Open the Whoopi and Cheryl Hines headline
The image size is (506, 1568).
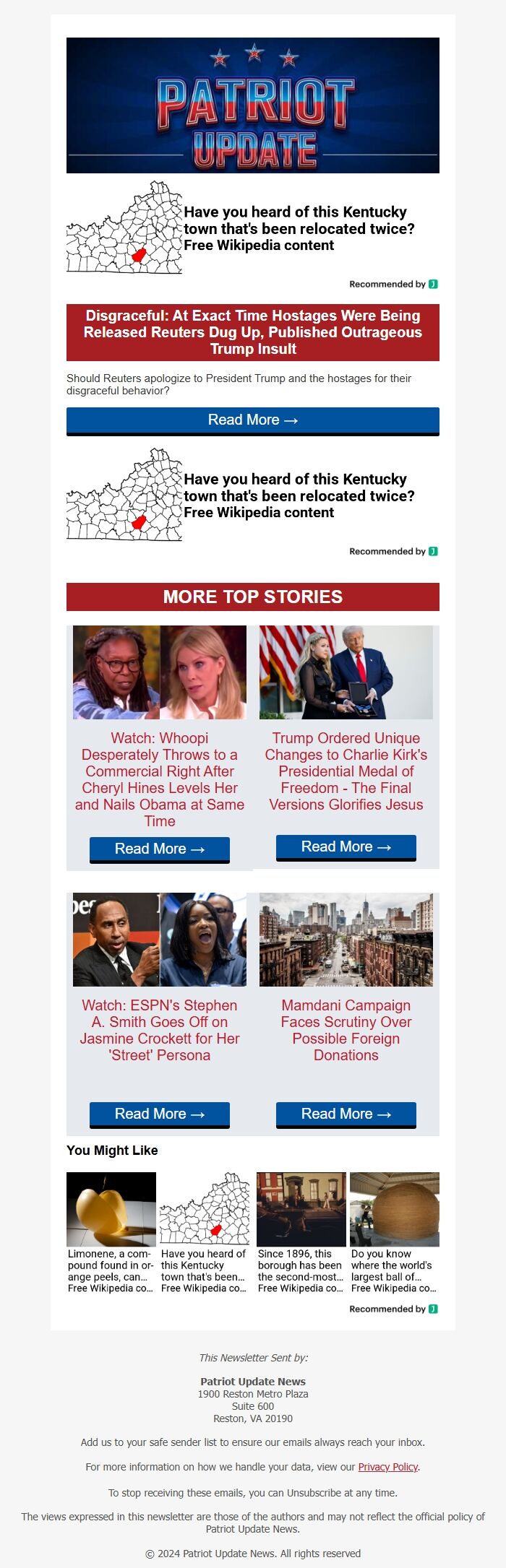click(x=160, y=779)
